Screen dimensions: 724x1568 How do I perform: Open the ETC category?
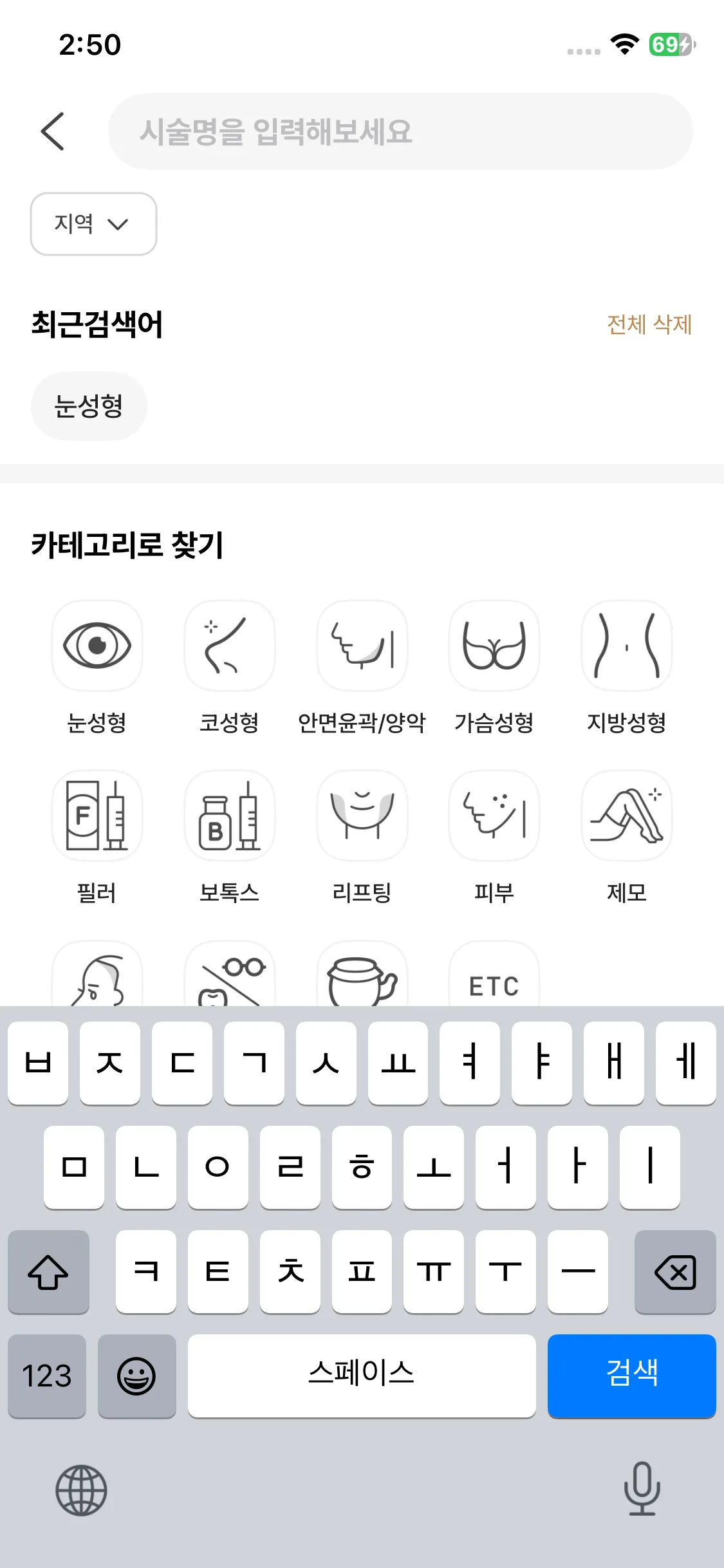(x=494, y=978)
